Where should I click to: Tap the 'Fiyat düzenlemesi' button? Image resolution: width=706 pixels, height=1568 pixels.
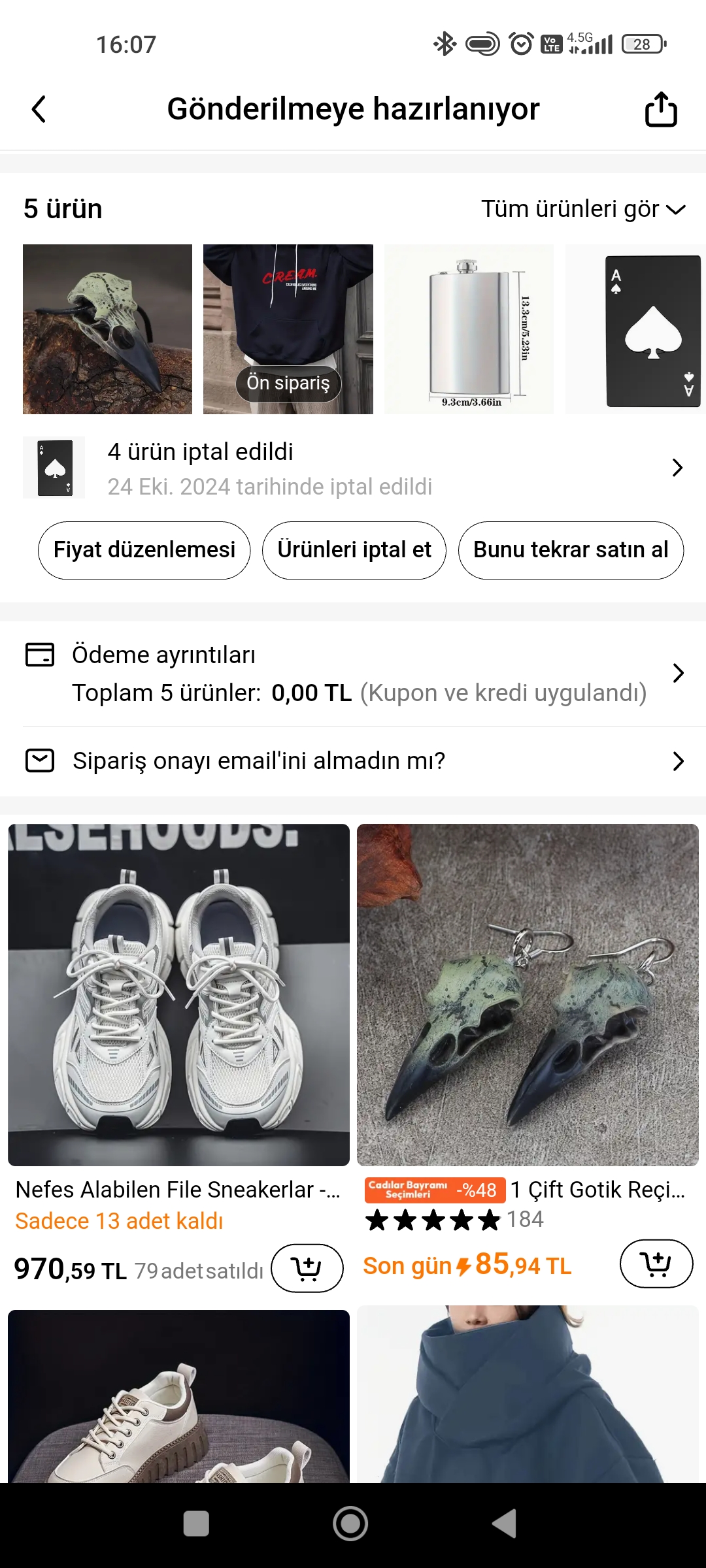[x=144, y=550]
